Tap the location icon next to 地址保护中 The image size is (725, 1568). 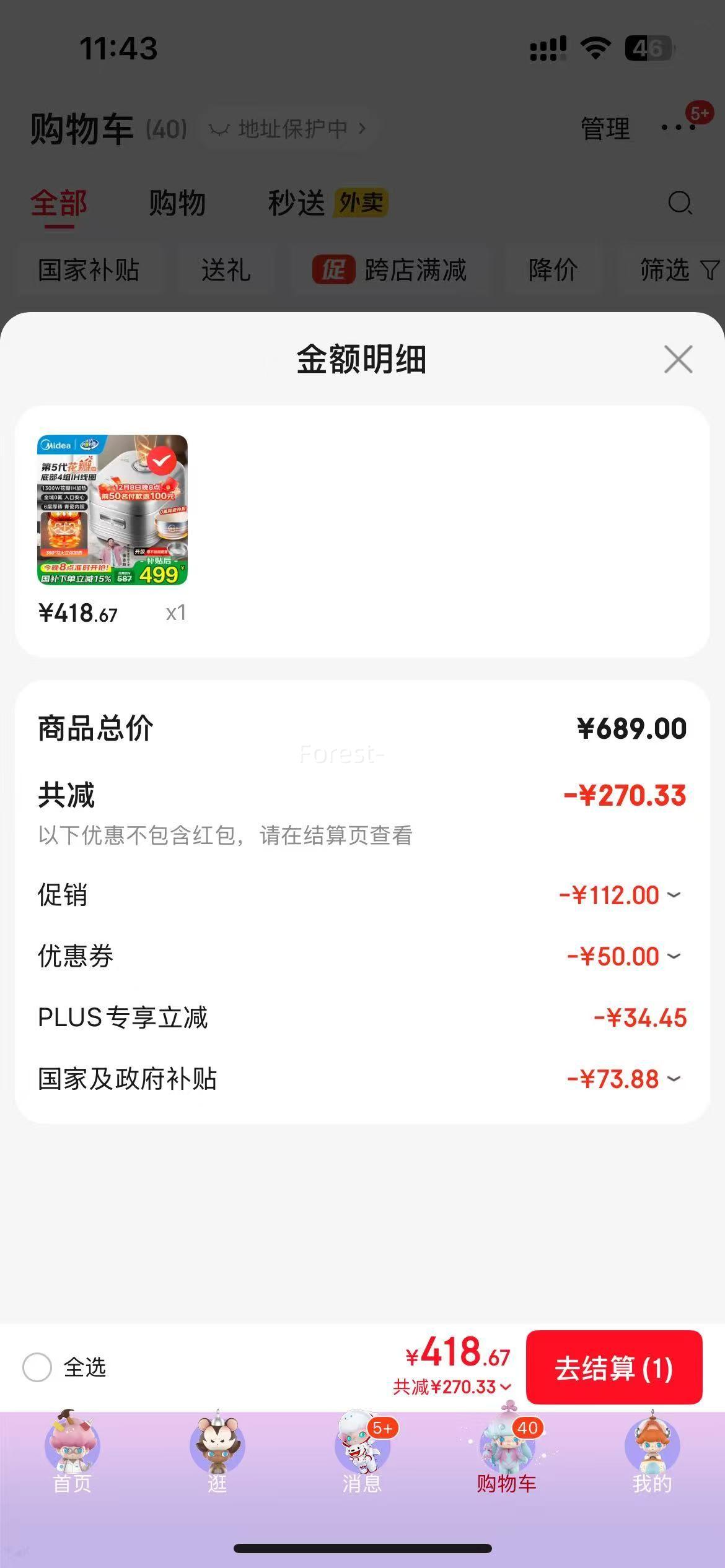220,129
